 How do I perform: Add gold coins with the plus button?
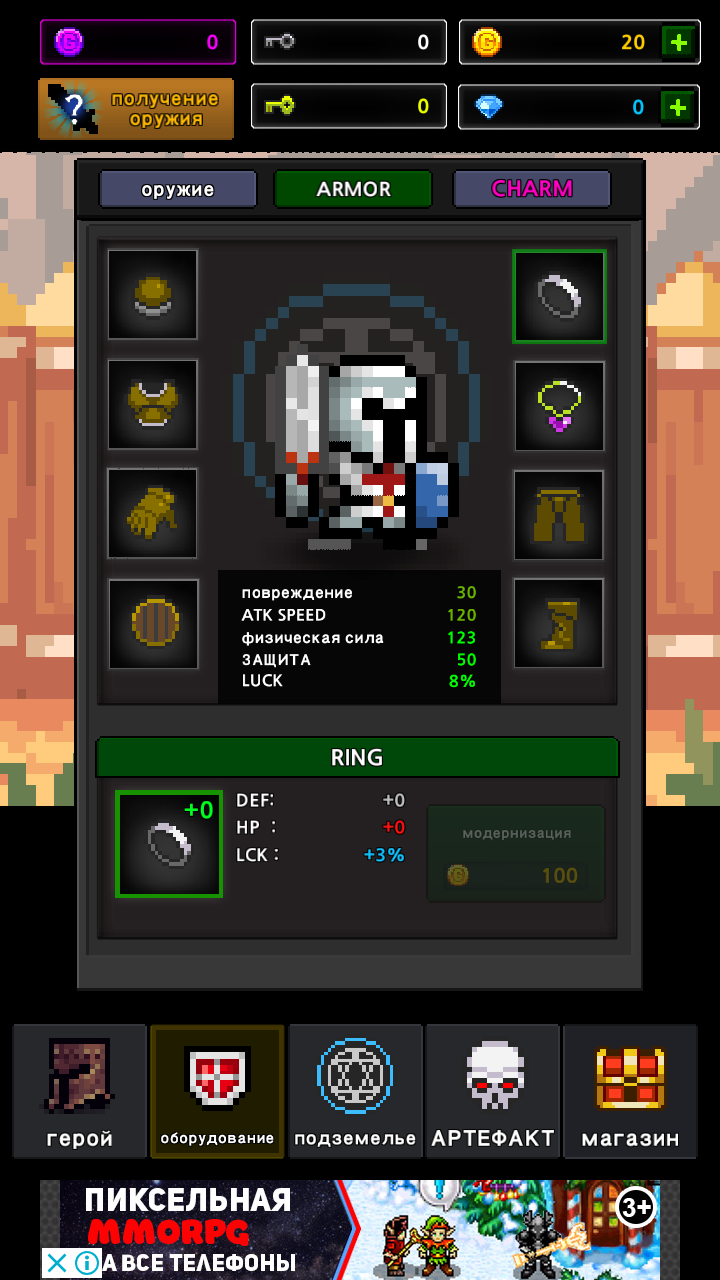[x=678, y=42]
